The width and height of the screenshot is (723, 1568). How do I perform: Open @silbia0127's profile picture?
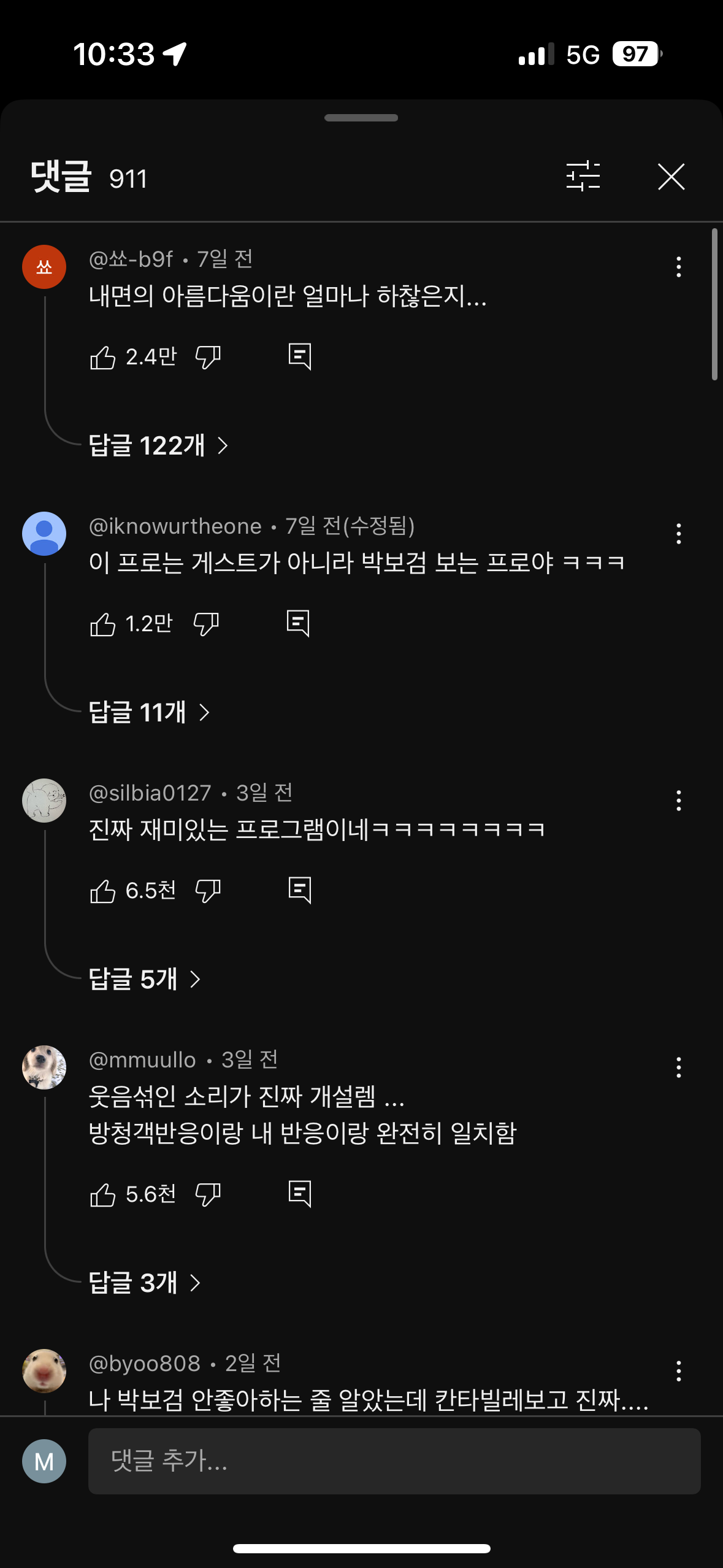44,801
